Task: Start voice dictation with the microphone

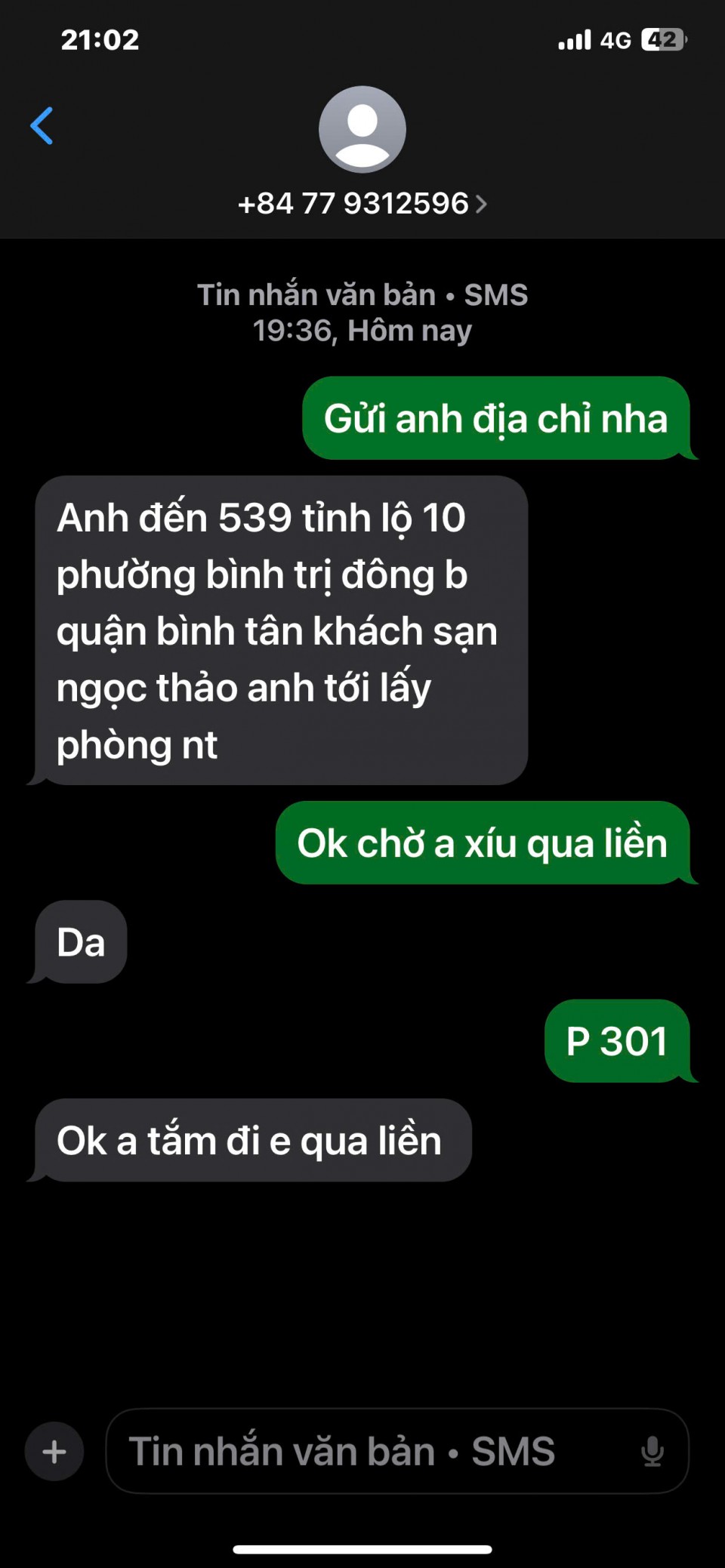Action: pyautogui.click(x=652, y=1451)
